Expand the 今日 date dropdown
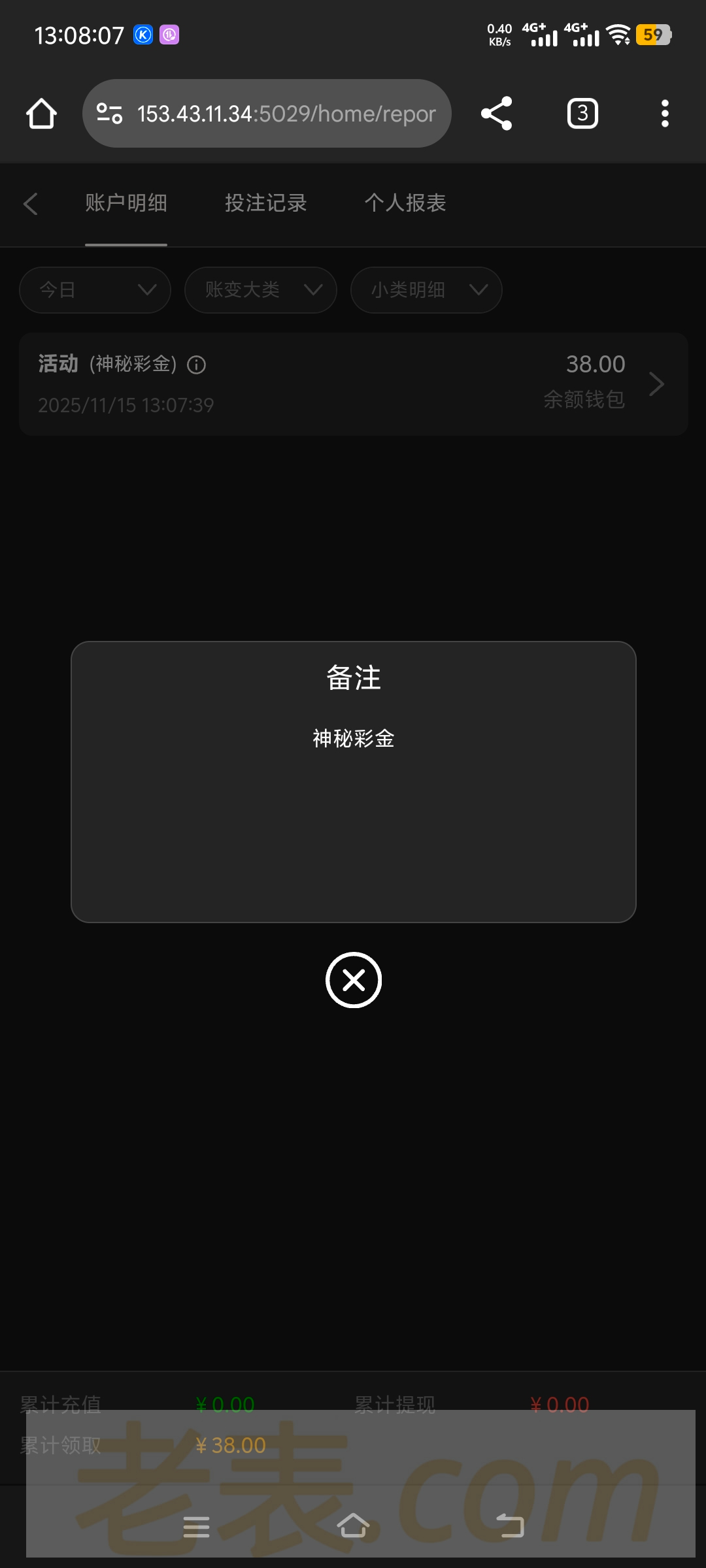The image size is (706, 1568). pos(95,290)
